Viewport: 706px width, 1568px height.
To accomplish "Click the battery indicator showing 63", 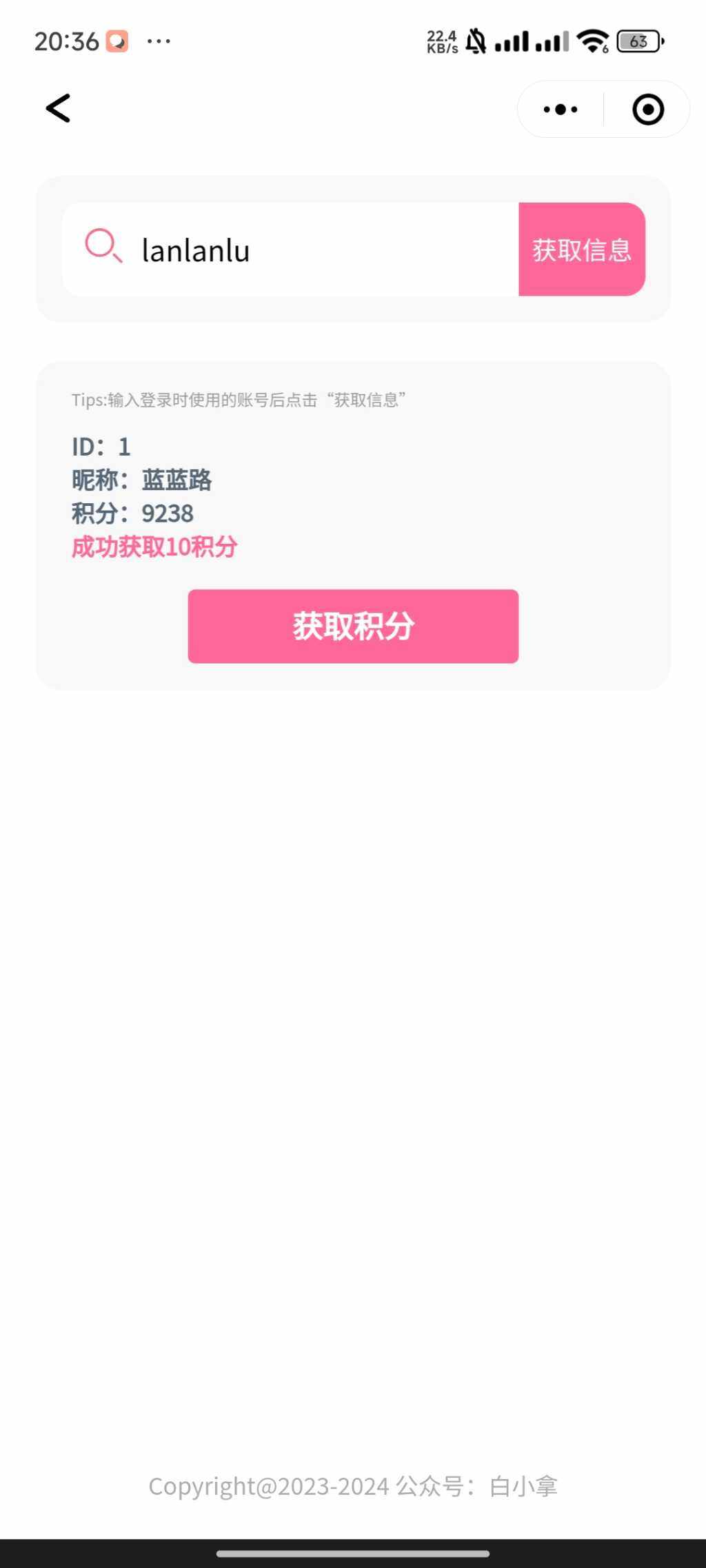I will 636,41.
